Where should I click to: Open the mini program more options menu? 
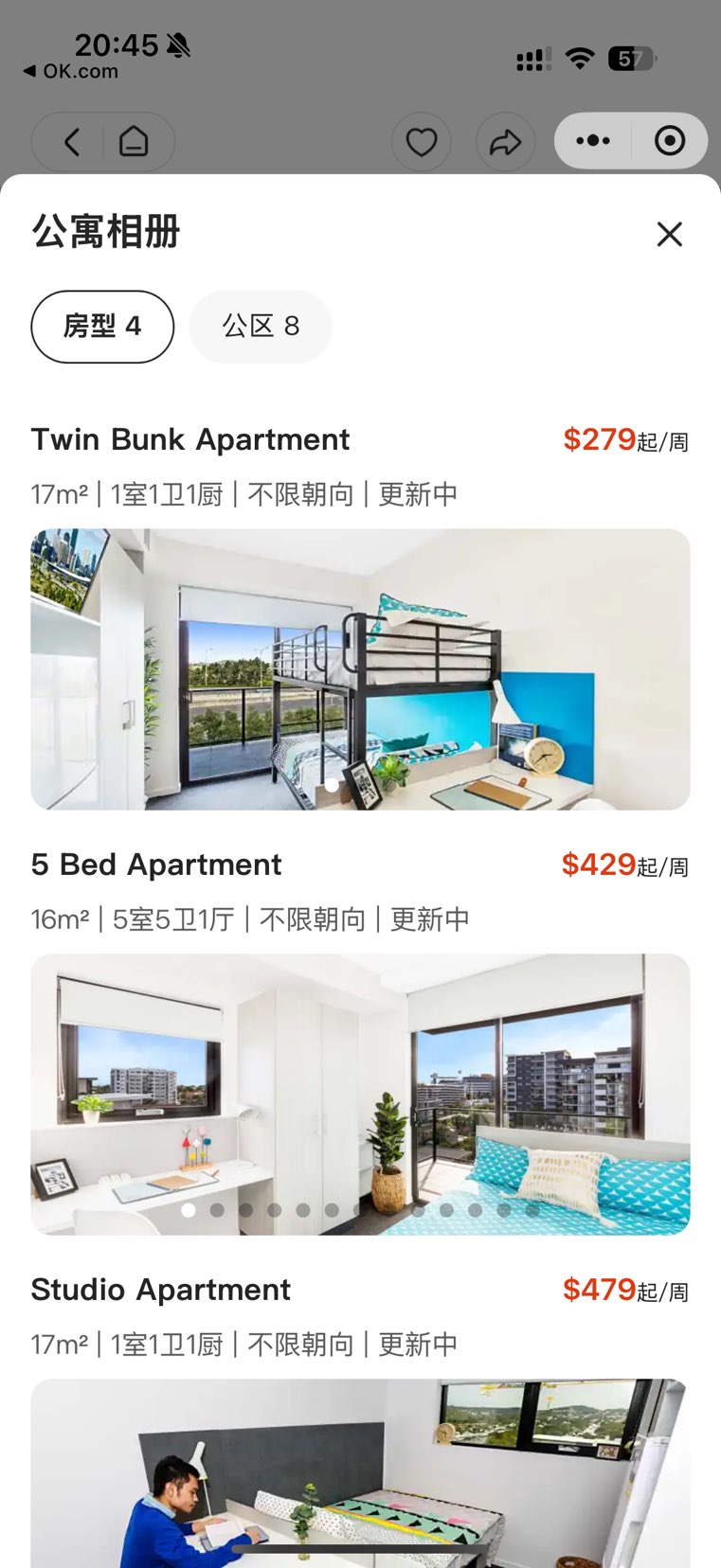[x=593, y=141]
